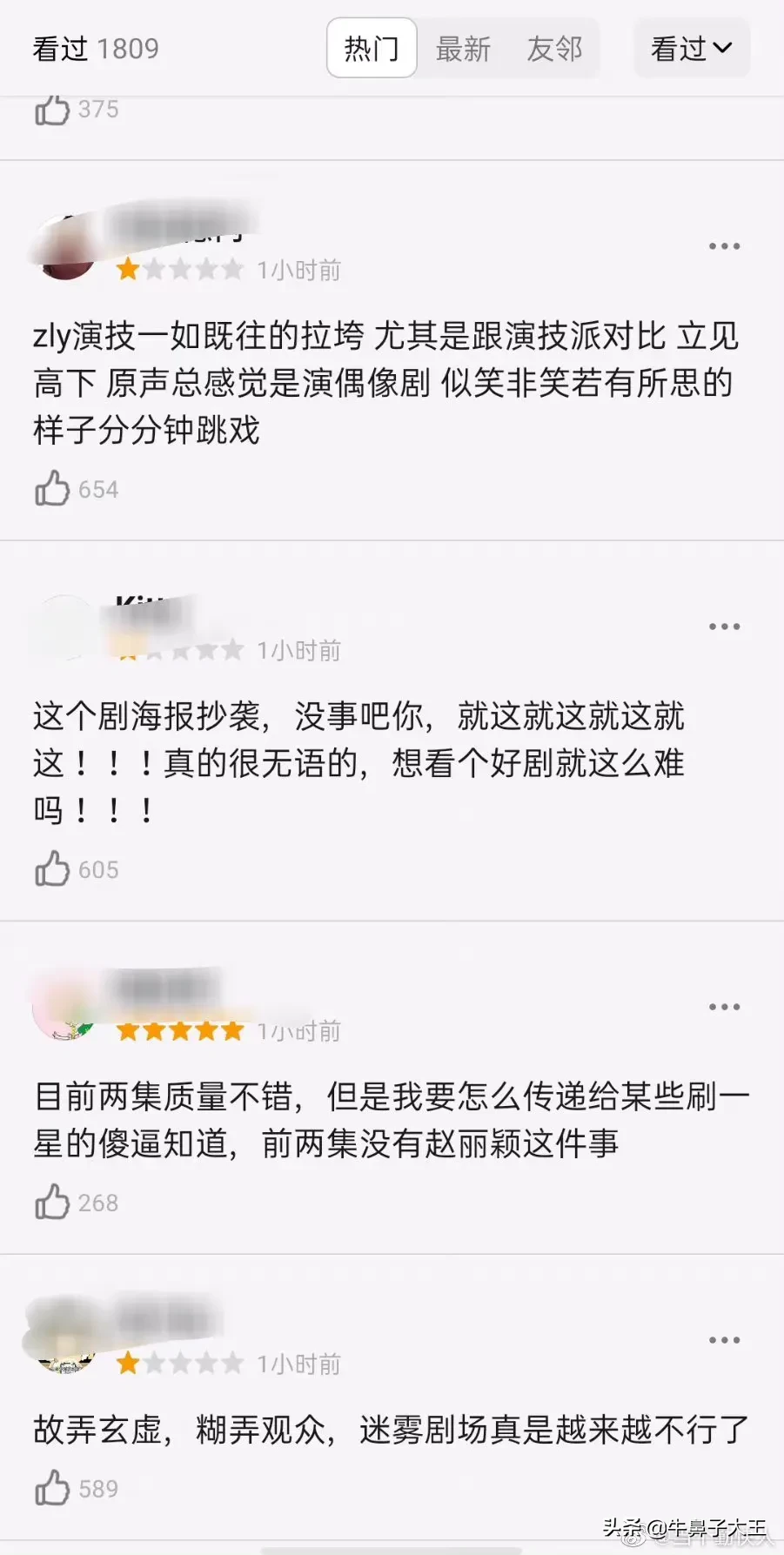Viewport: 784px width, 1555px height.
Task: Like the 故弄玄虚 review with 589 likes
Action: [52, 1489]
